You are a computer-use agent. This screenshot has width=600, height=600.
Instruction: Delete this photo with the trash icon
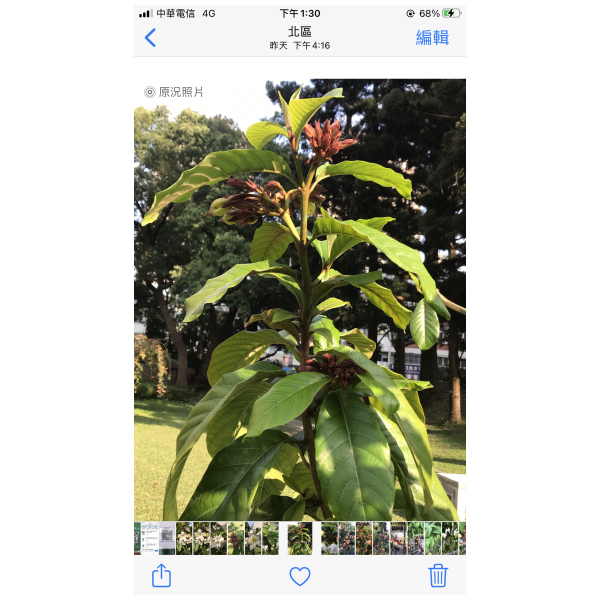[437, 575]
